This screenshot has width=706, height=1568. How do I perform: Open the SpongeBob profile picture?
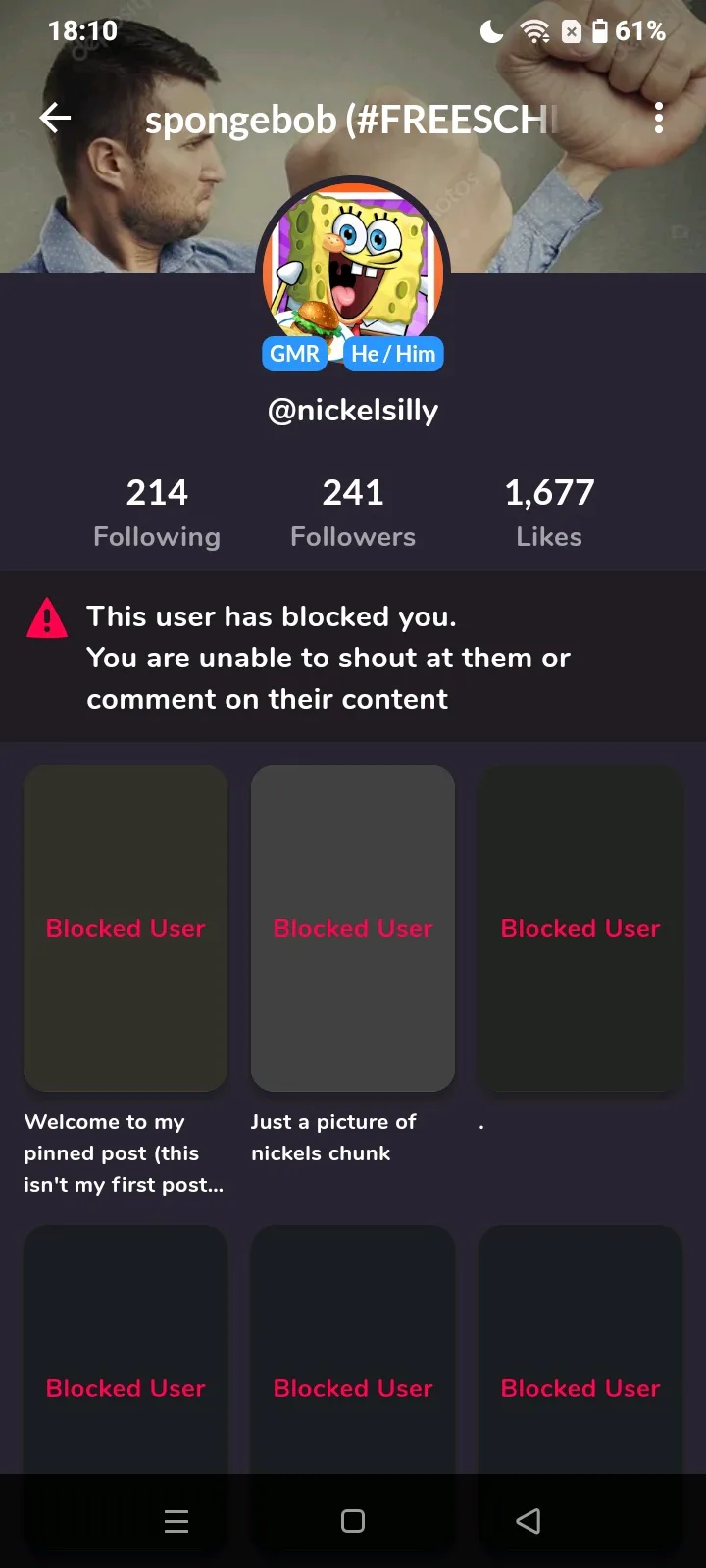[x=353, y=267]
